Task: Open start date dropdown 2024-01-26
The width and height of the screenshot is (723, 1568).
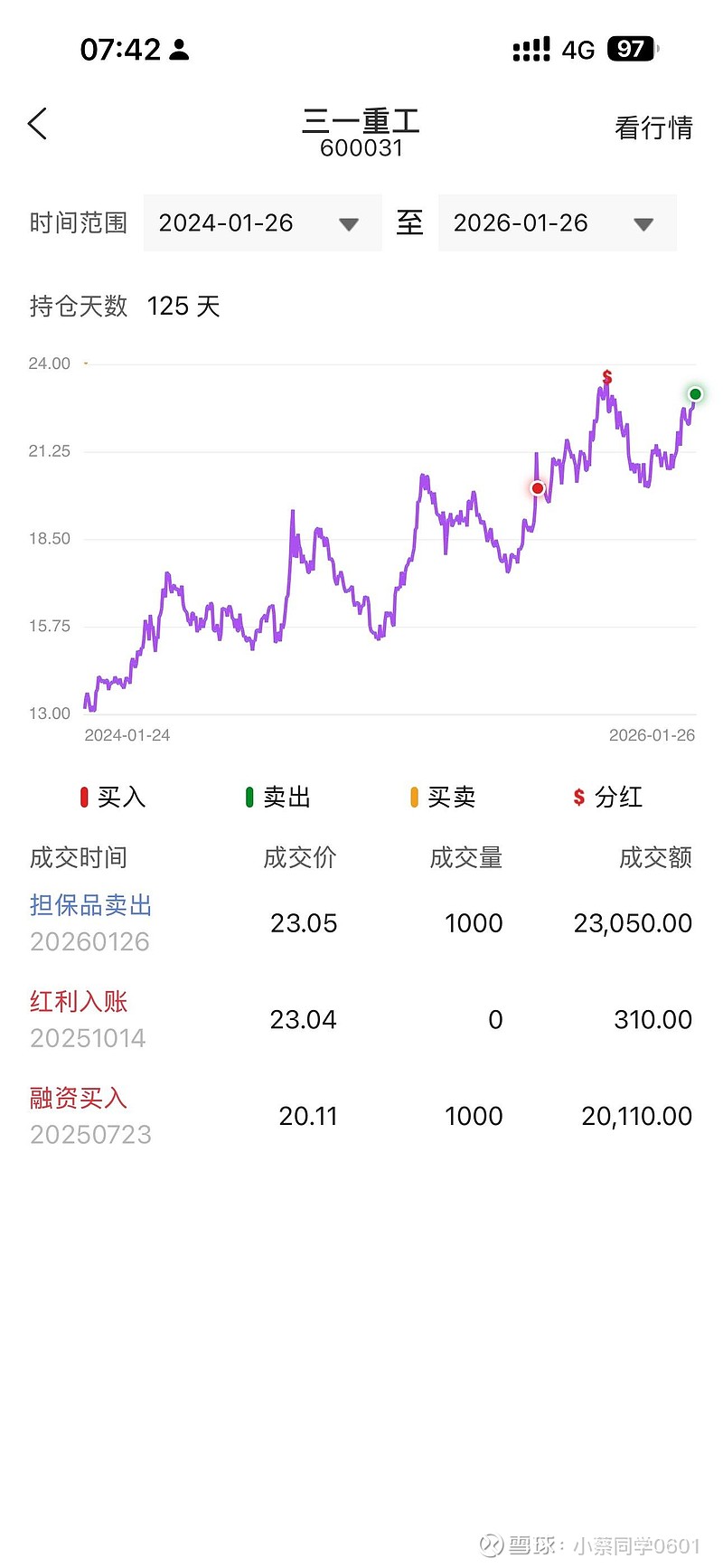Action: point(262,223)
